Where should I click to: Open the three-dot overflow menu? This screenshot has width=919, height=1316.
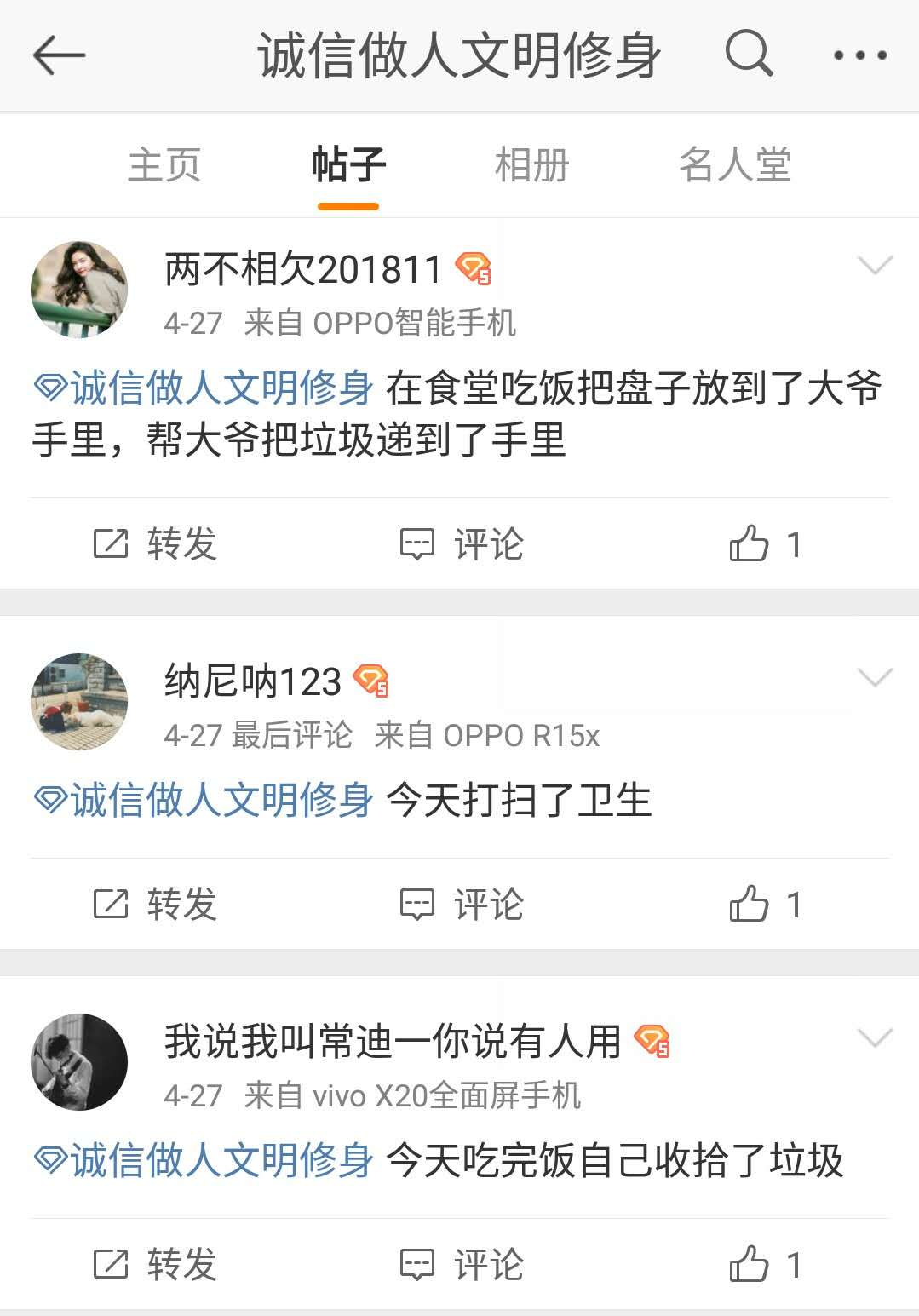[859, 56]
